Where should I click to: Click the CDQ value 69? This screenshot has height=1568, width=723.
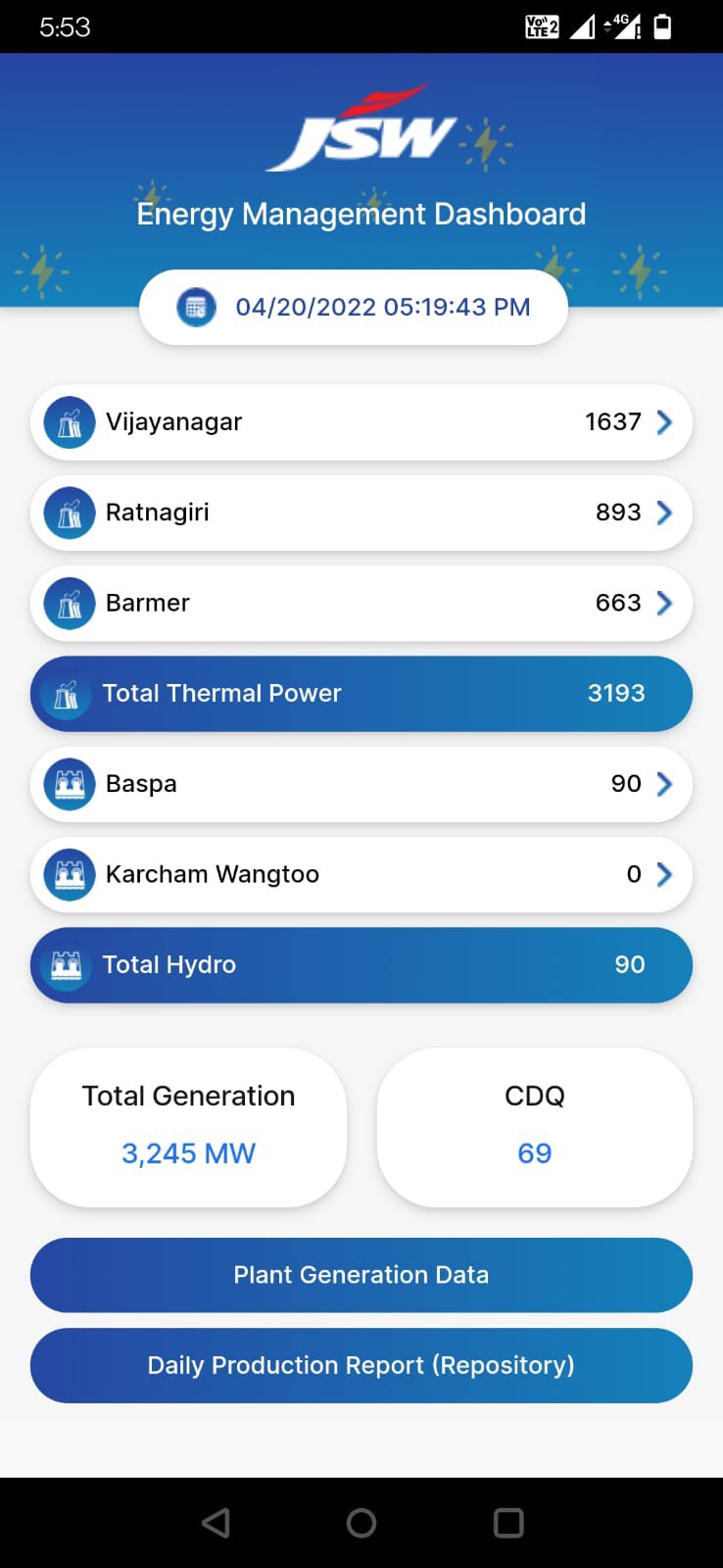(534, 1152)
